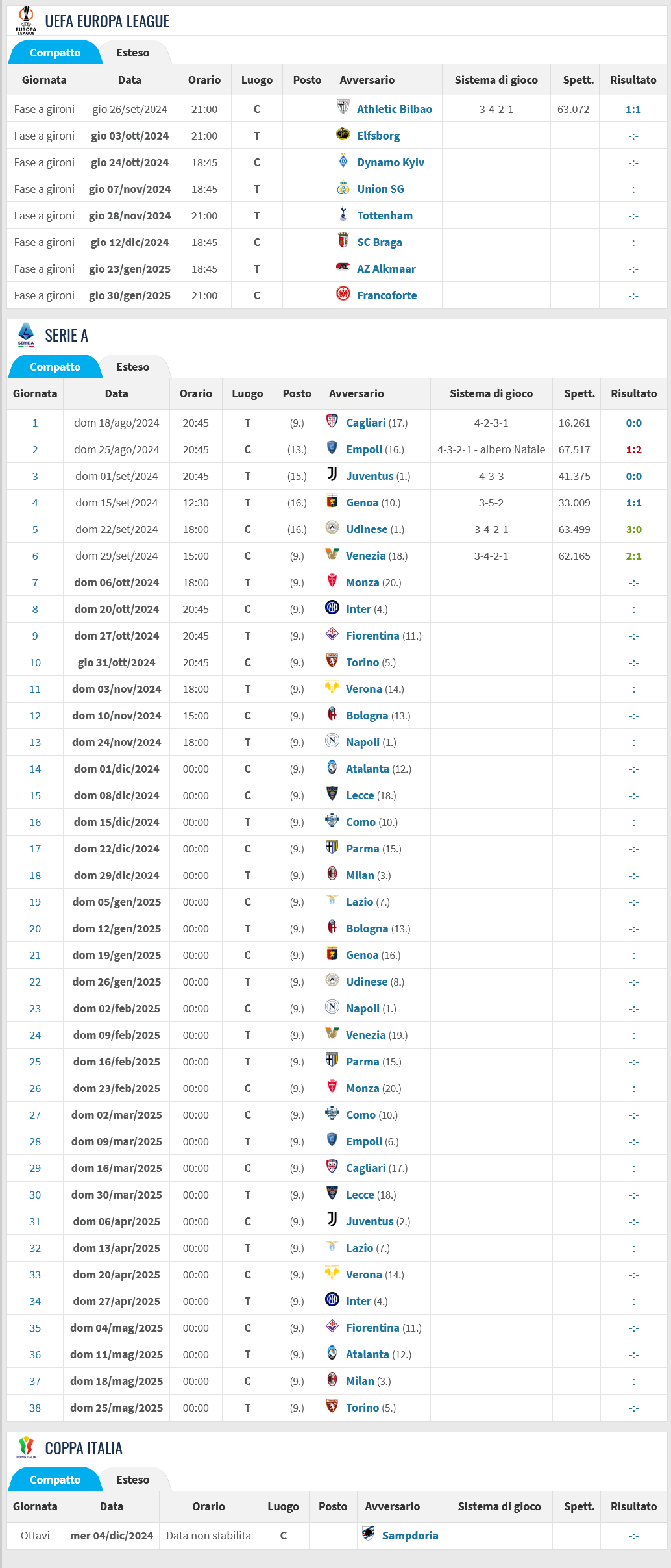Open Torino team link in matchday 10
671x1568 pixels.
pyautogui.click(x=362, y=662)
